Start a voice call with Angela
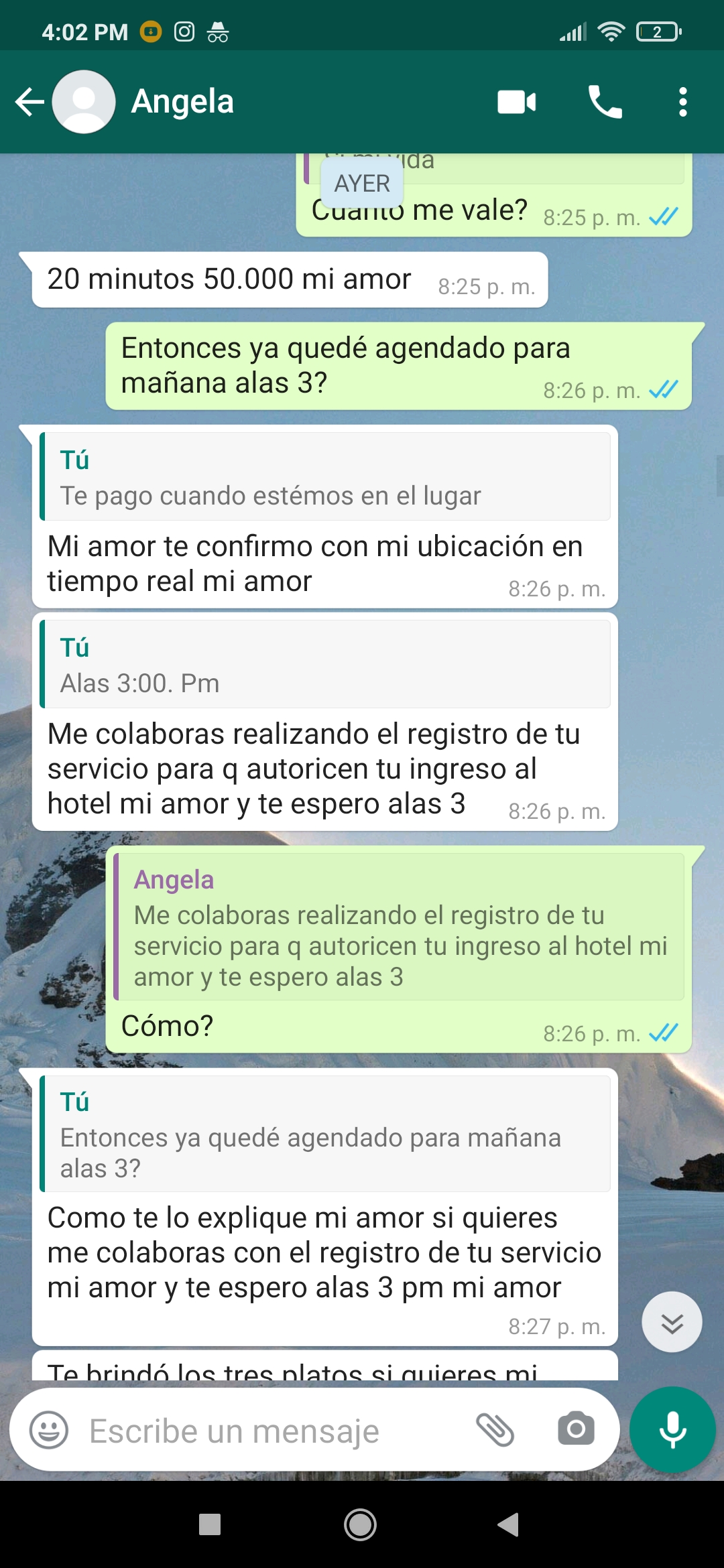The height and width of the screenshot is (1568, 724). 605,102
